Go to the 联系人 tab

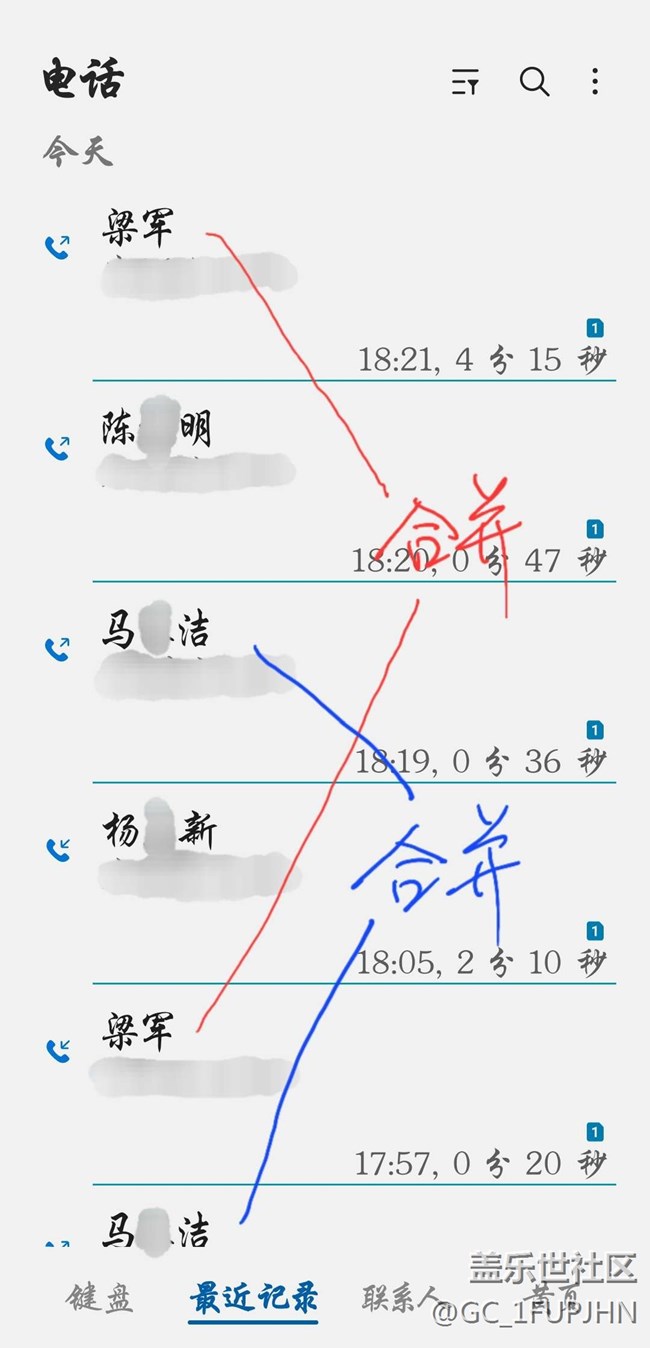(400, 1298)
